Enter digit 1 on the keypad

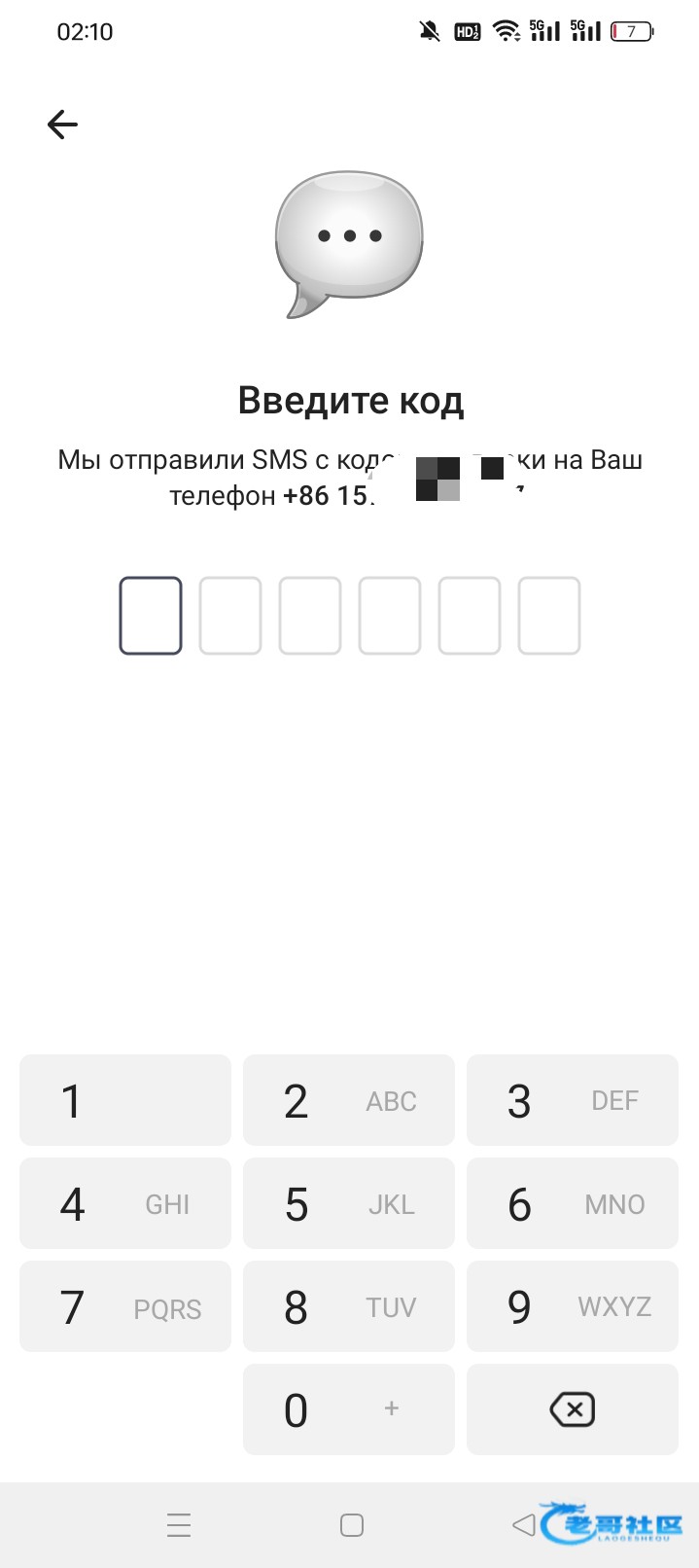tap(125, 1100)
